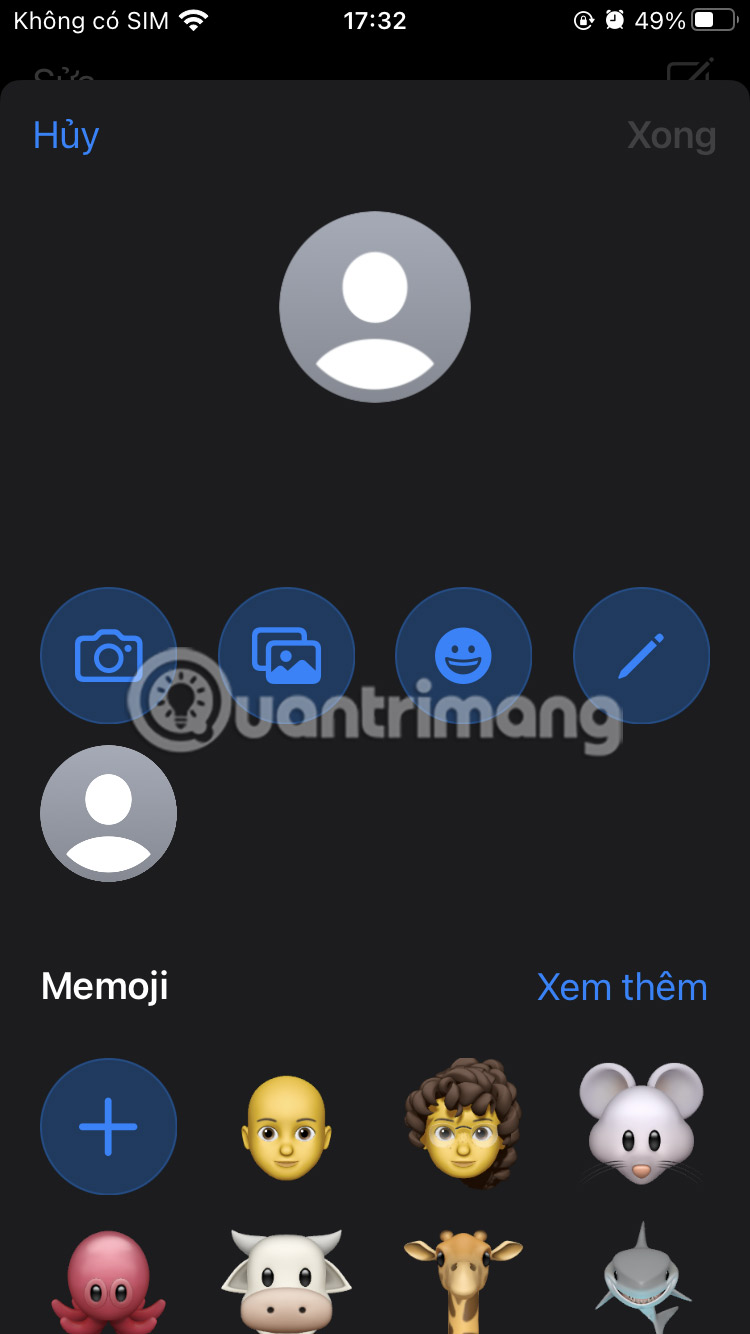Pick the mouse Memoji

tap(641, 1126)
